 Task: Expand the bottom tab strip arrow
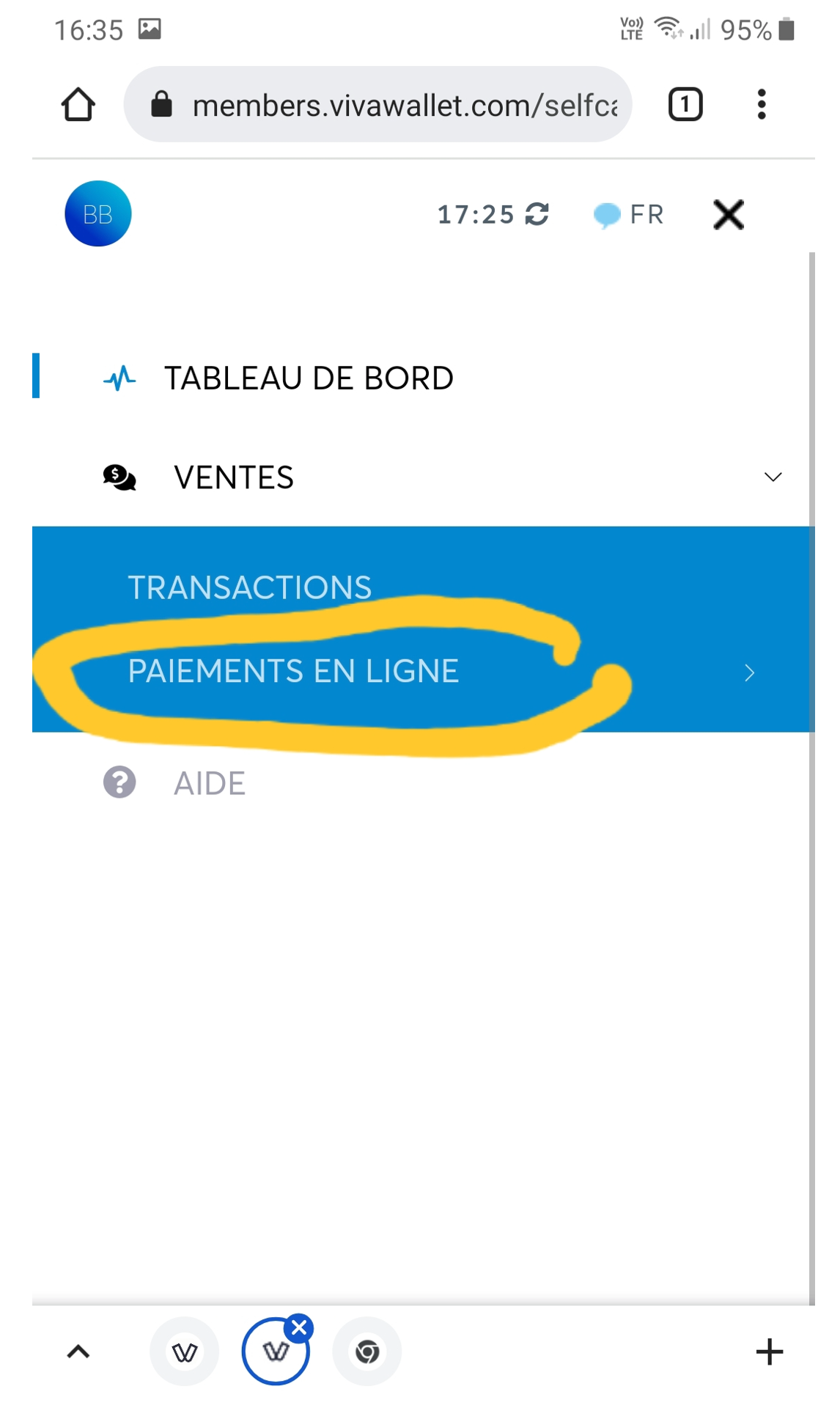tap(78, 1351)
